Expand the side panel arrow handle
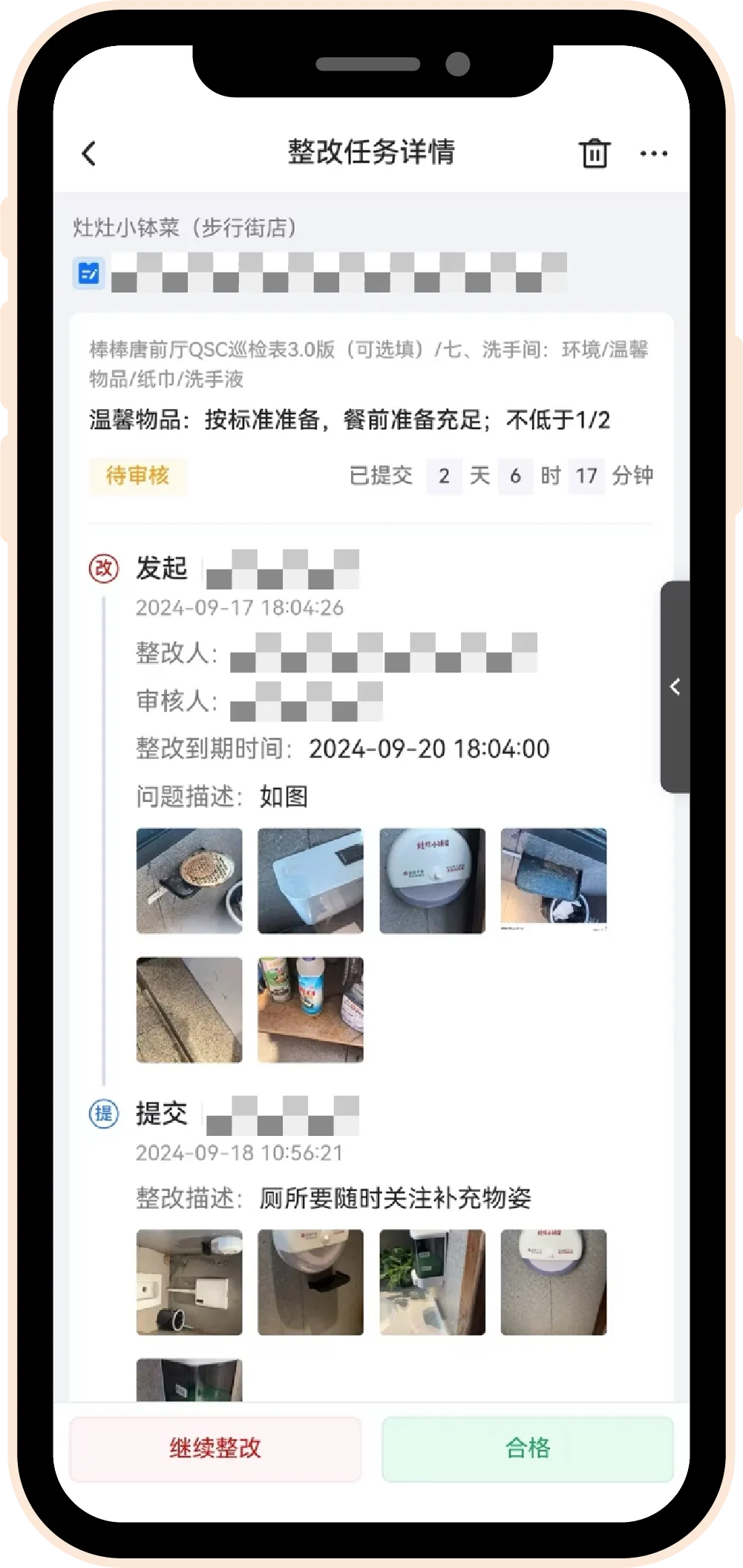The height and width of the screenshot is (1568, 743). tap(675, 687)
